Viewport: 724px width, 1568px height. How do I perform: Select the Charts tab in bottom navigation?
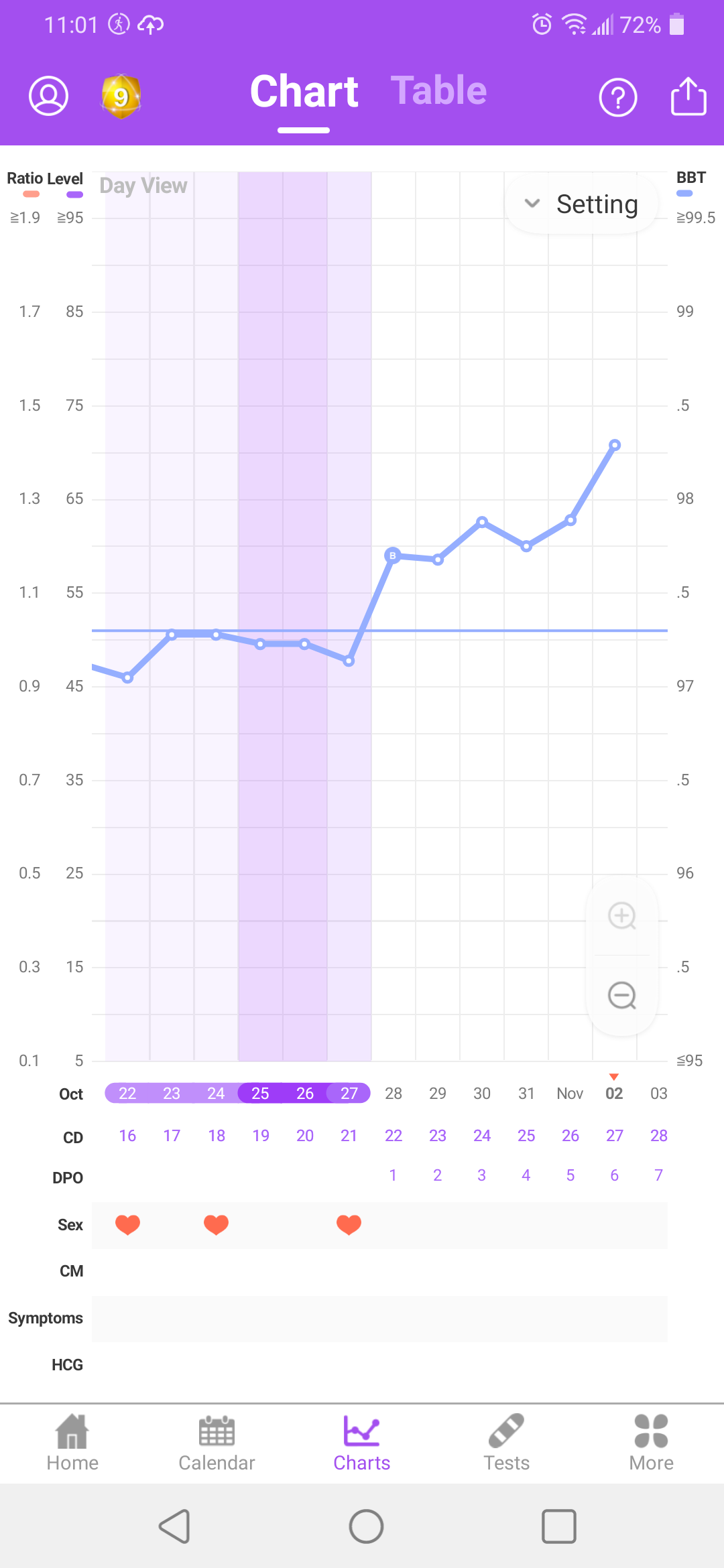[362, 1443]
